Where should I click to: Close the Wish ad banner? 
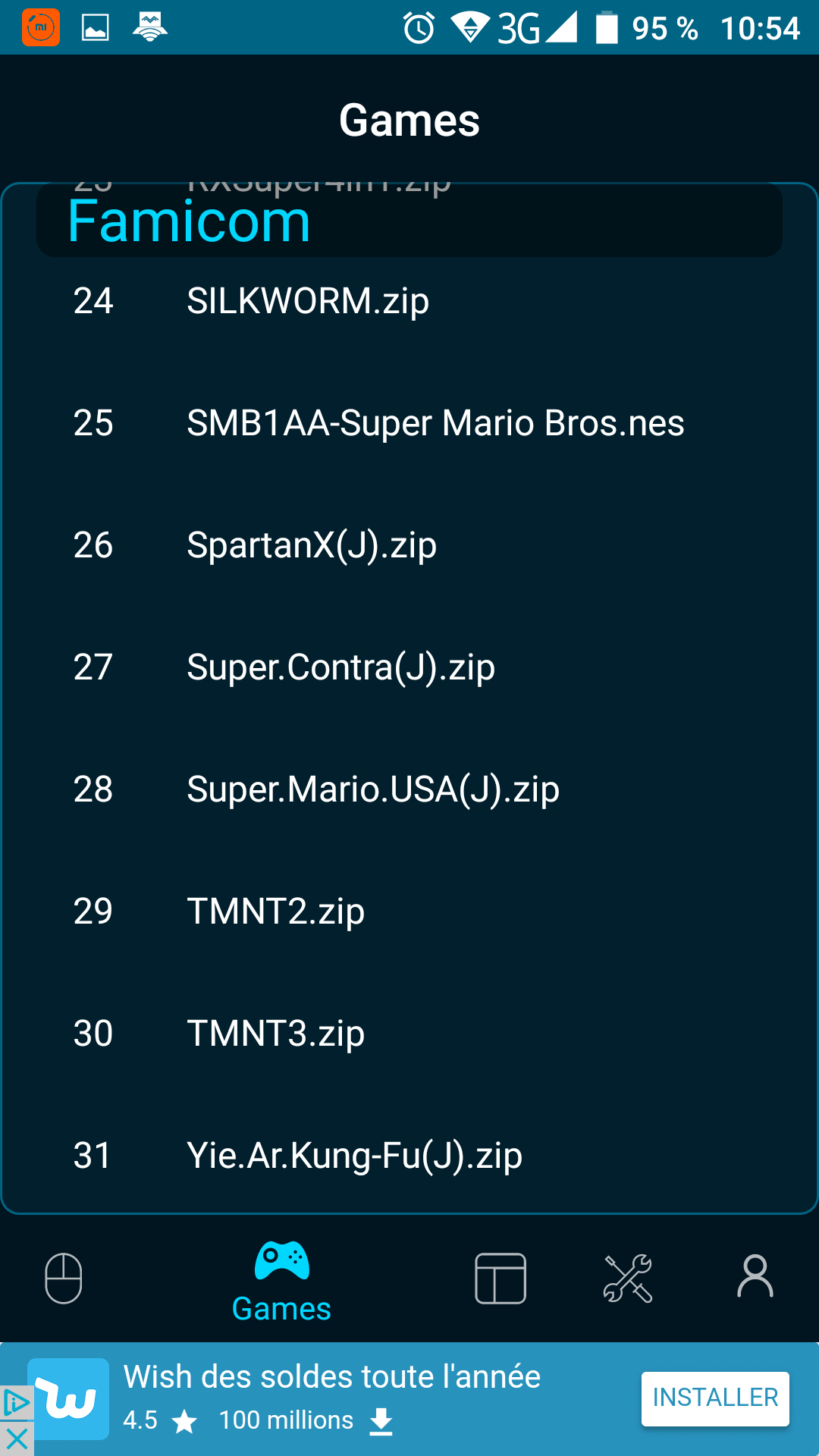point(17,1439)
